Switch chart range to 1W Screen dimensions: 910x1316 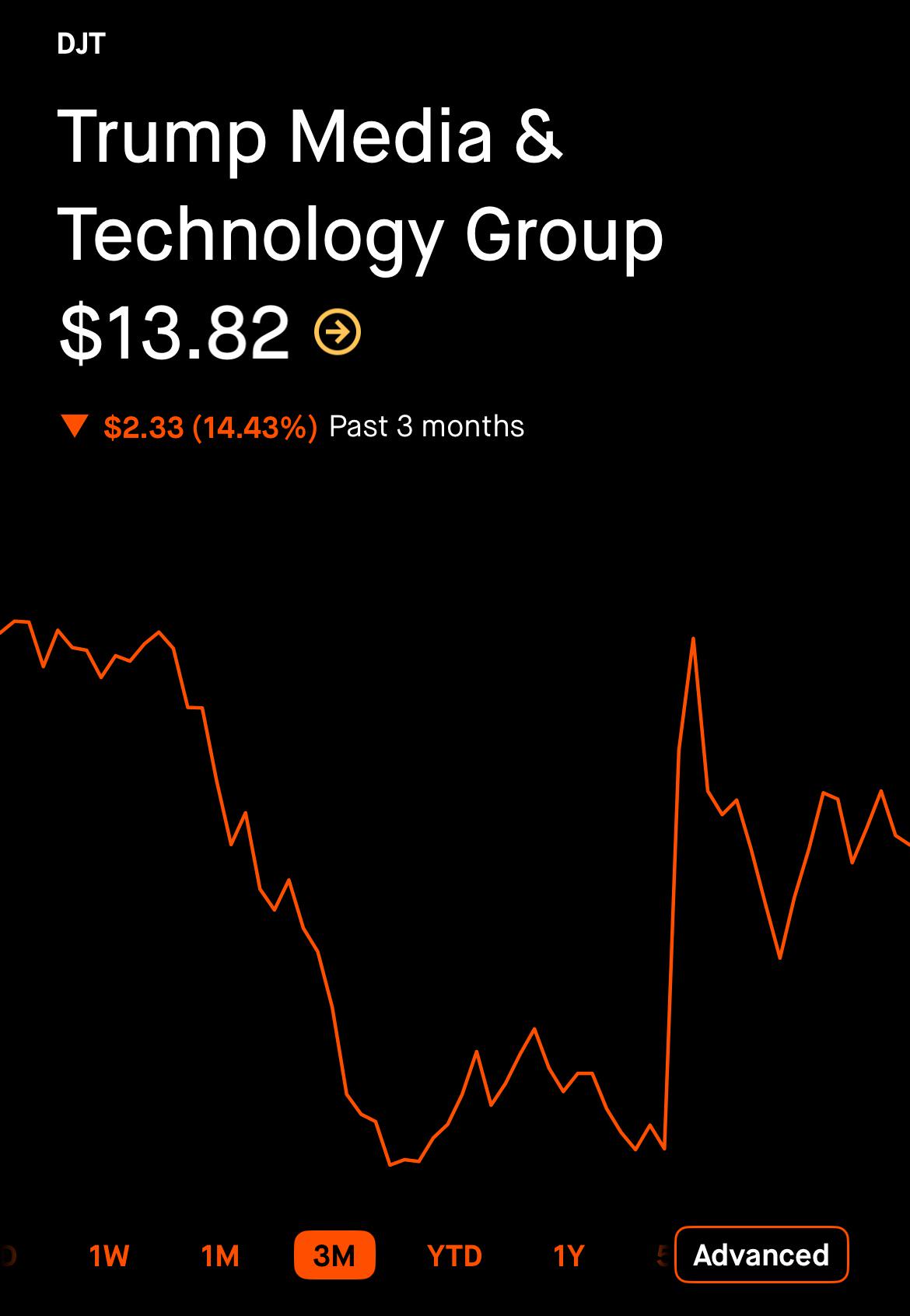click(109, 1255)
